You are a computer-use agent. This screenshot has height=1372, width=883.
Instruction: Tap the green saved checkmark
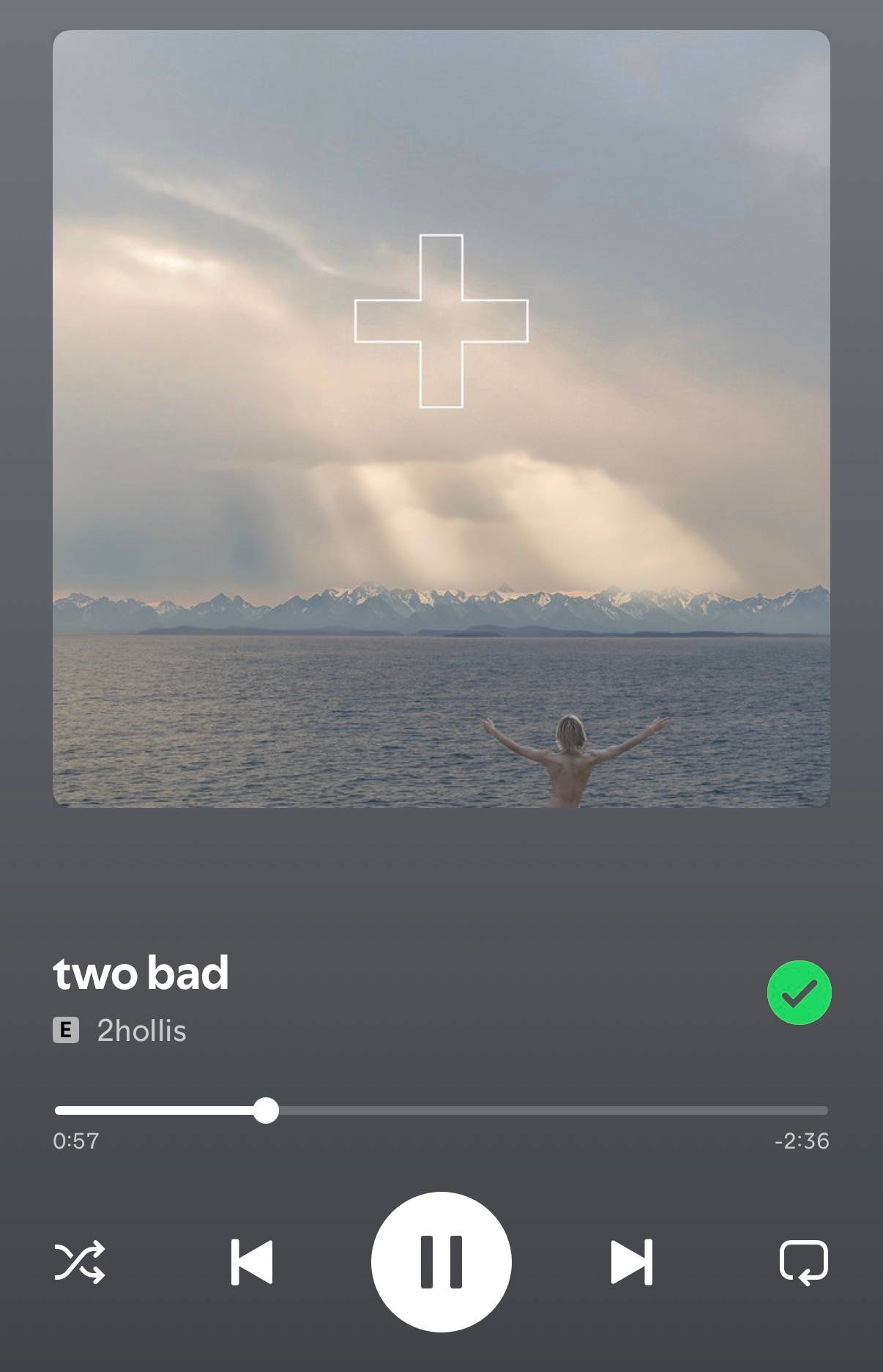[799, 993]
